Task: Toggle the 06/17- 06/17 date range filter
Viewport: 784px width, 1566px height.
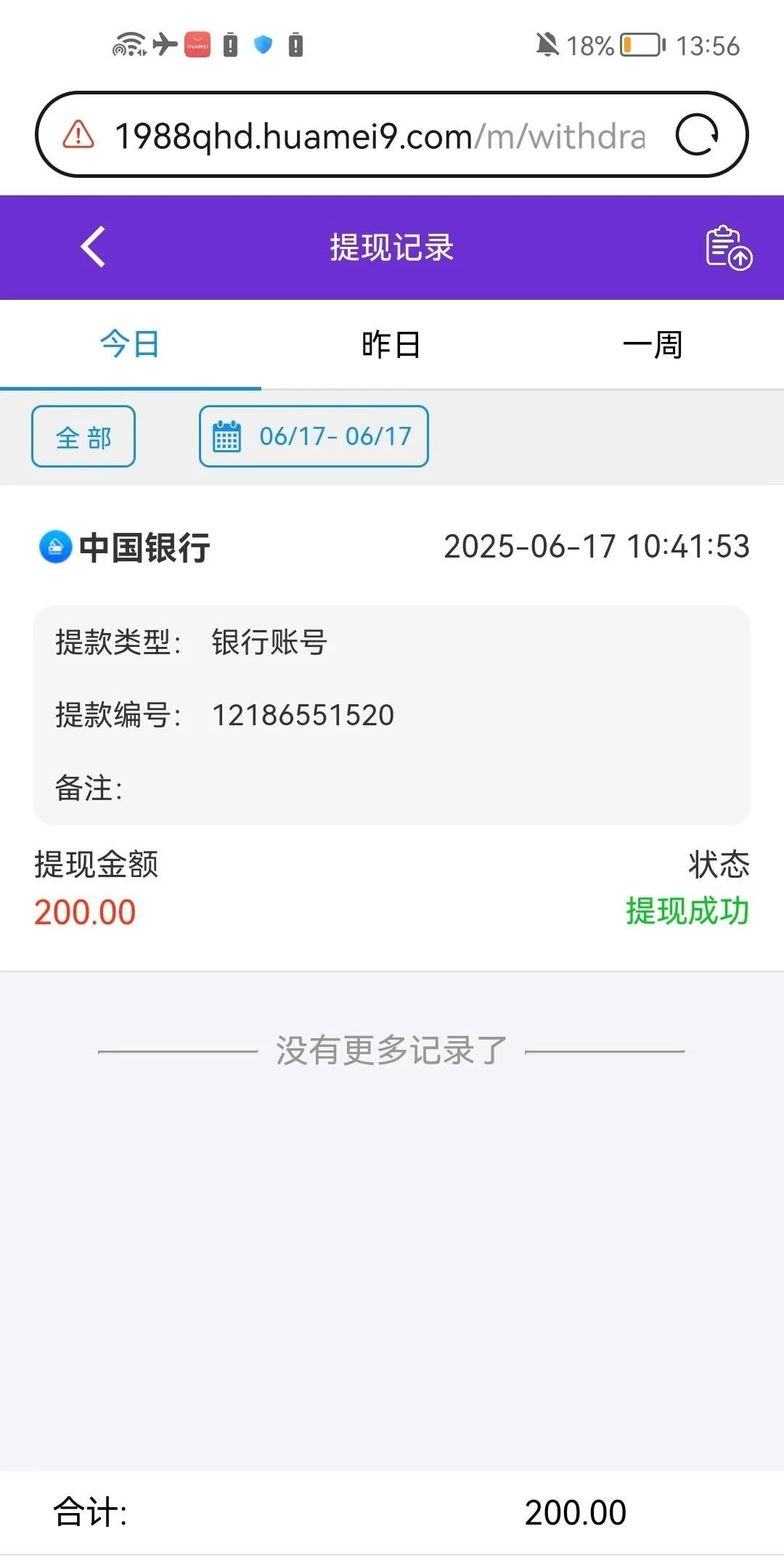Action: [314, 436]
